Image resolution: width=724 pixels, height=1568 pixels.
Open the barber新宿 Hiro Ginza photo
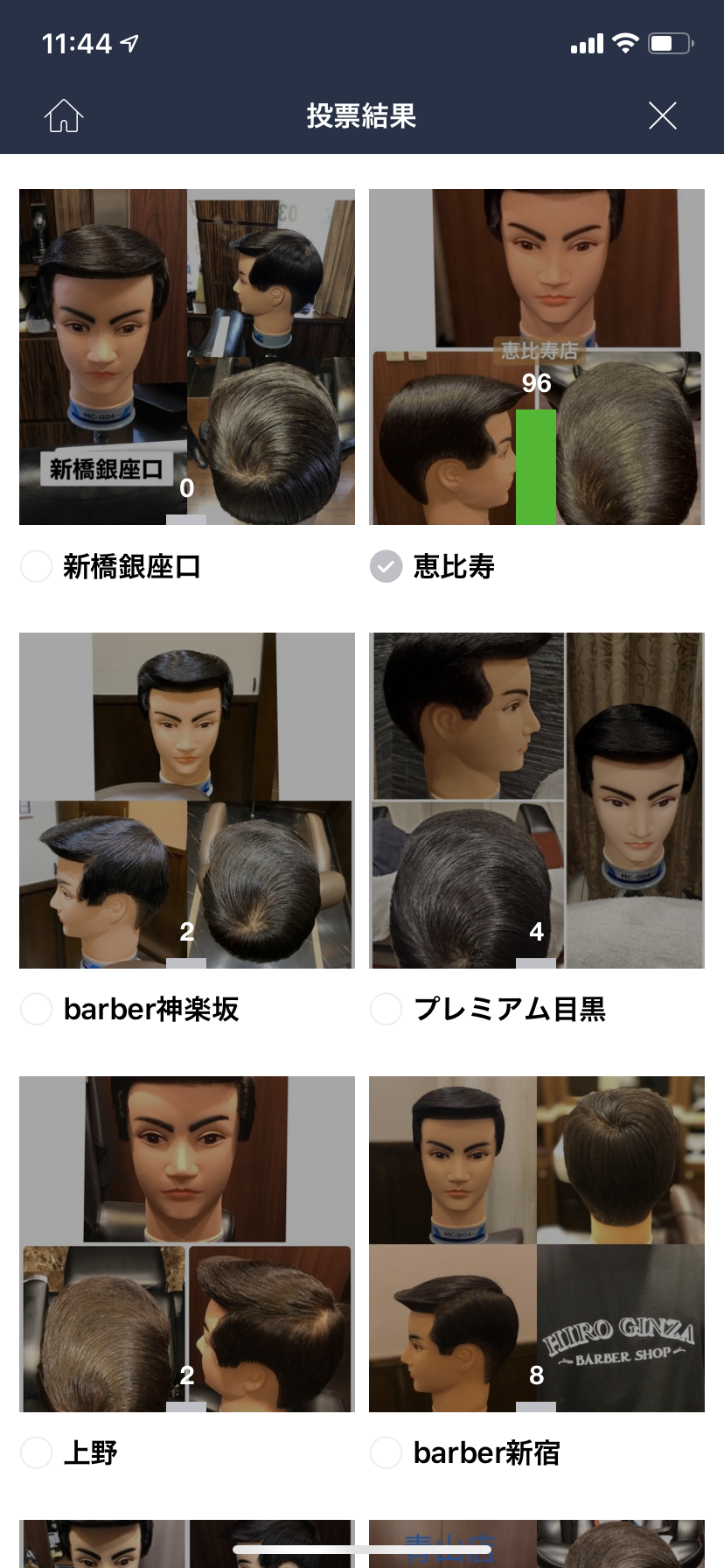pos(537,1243)
